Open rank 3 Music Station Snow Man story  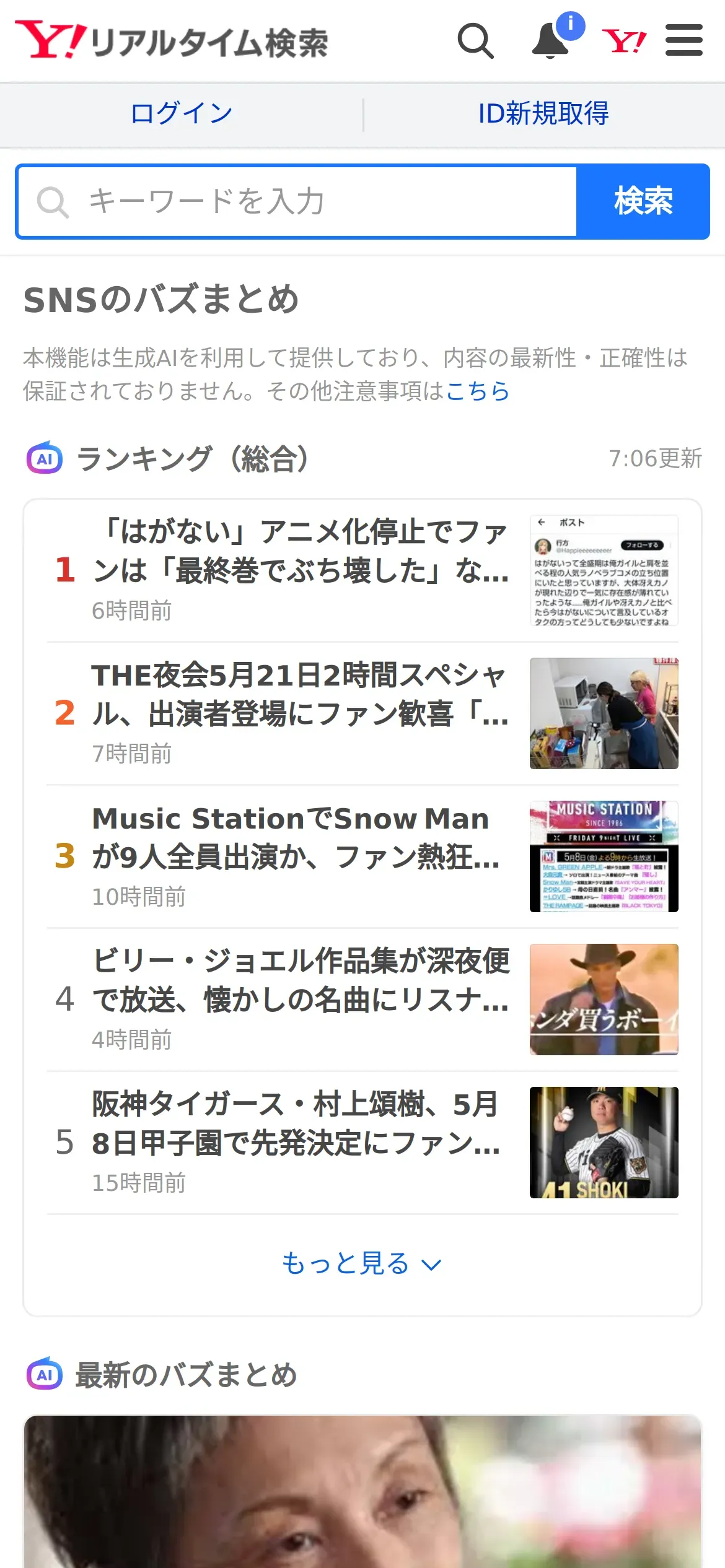point(362,856)
